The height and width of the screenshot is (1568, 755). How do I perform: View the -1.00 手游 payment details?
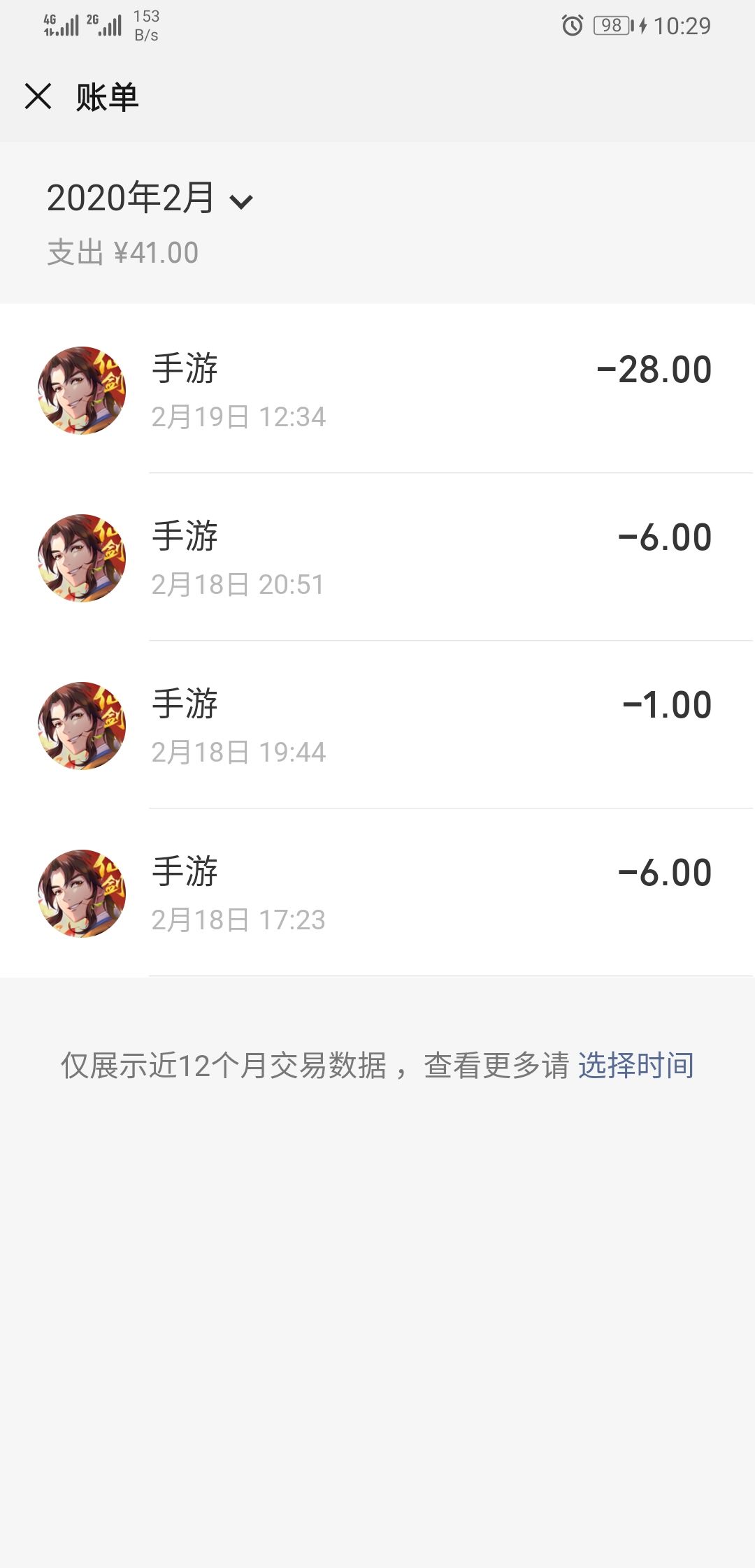tap(377, 725)
